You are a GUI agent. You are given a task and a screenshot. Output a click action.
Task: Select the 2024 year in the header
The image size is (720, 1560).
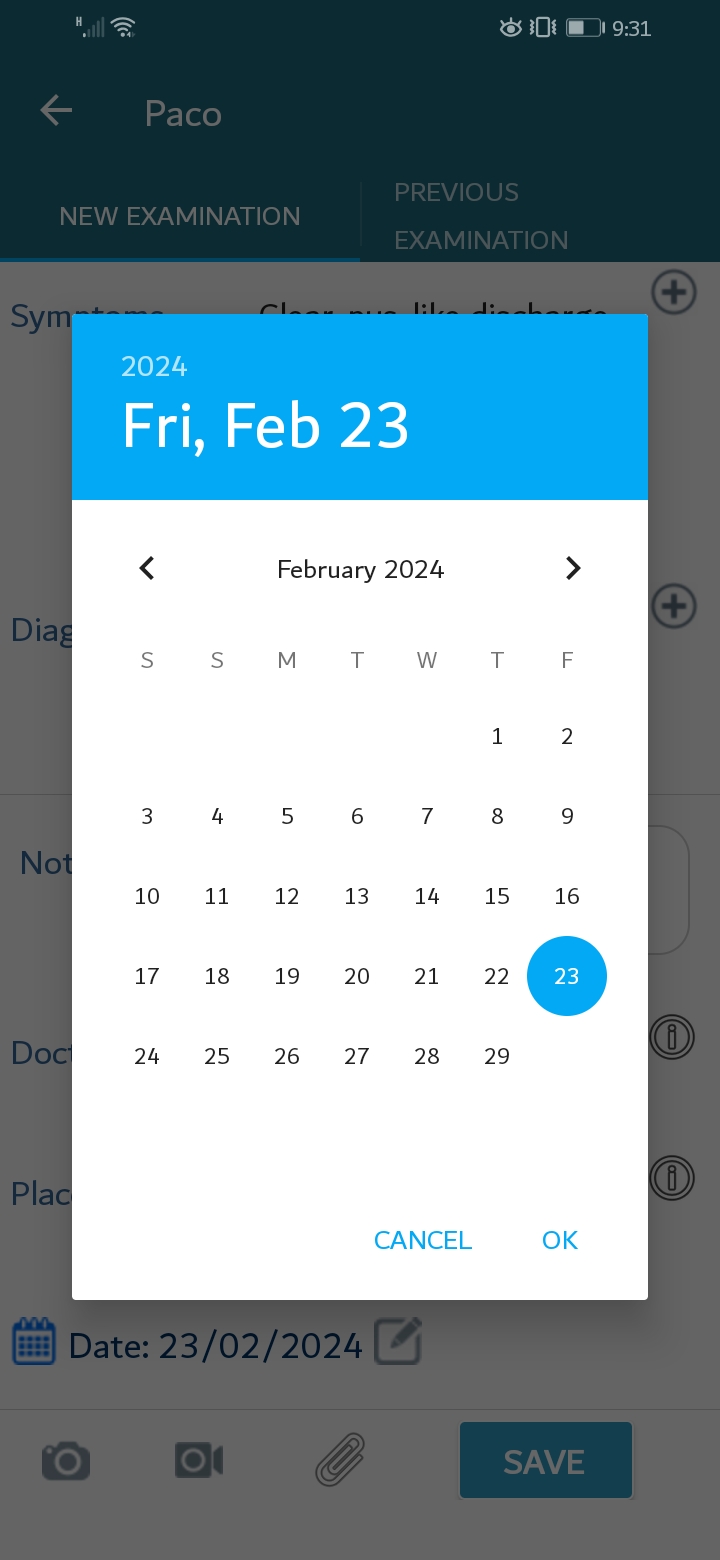pyautogui.click(x=154, y=367)
